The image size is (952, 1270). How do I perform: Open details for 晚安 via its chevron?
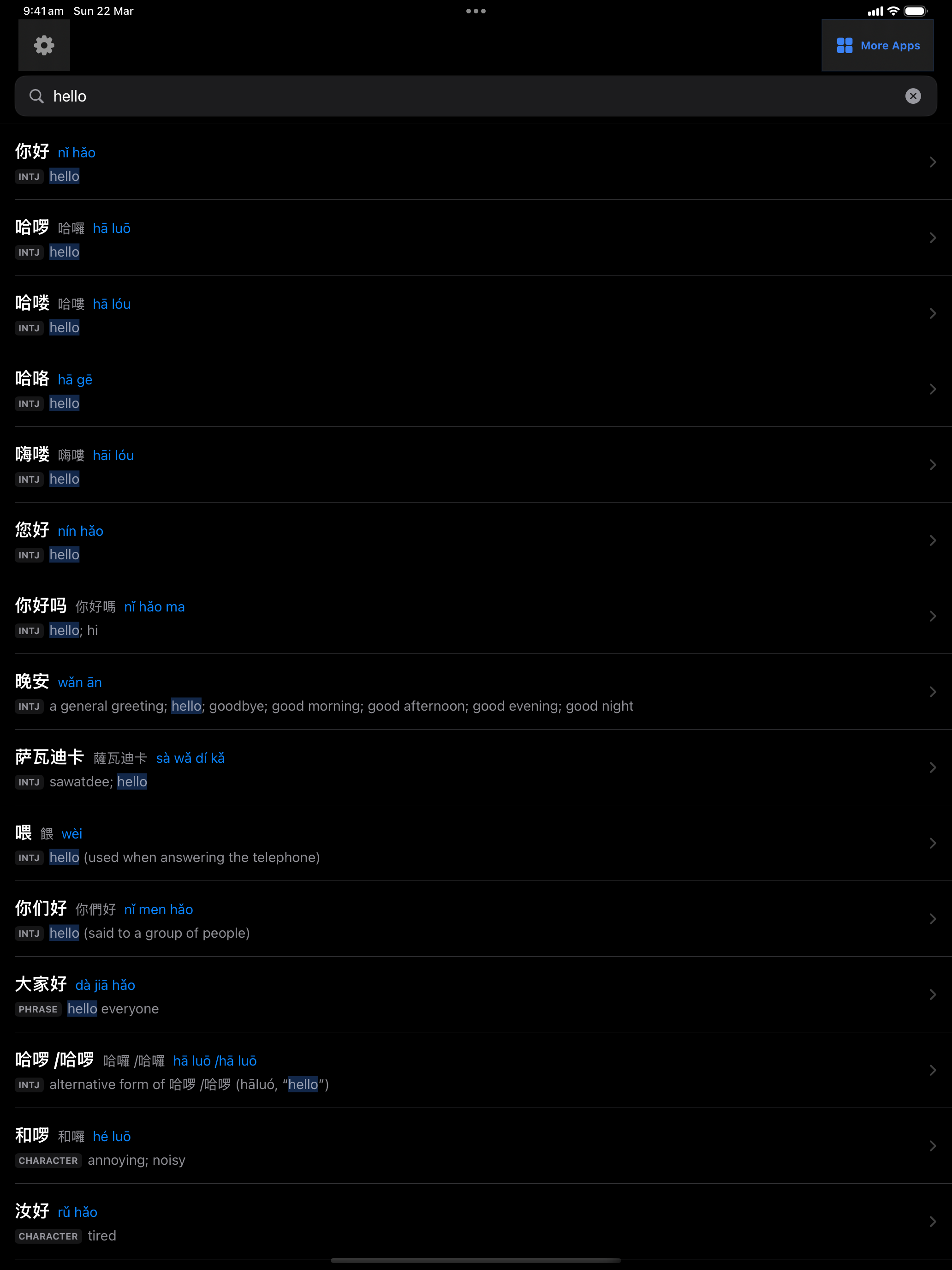point(931,692)
